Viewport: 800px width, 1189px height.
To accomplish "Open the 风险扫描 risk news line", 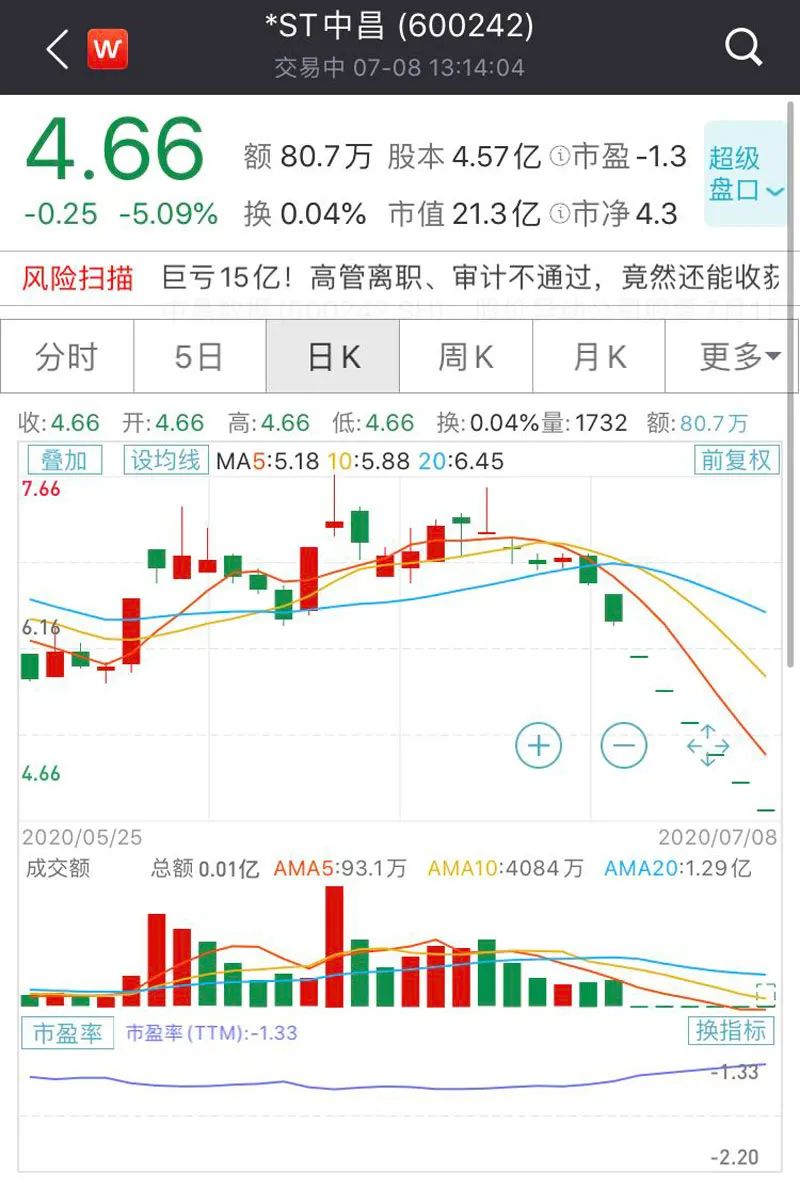I will [400, 277].
